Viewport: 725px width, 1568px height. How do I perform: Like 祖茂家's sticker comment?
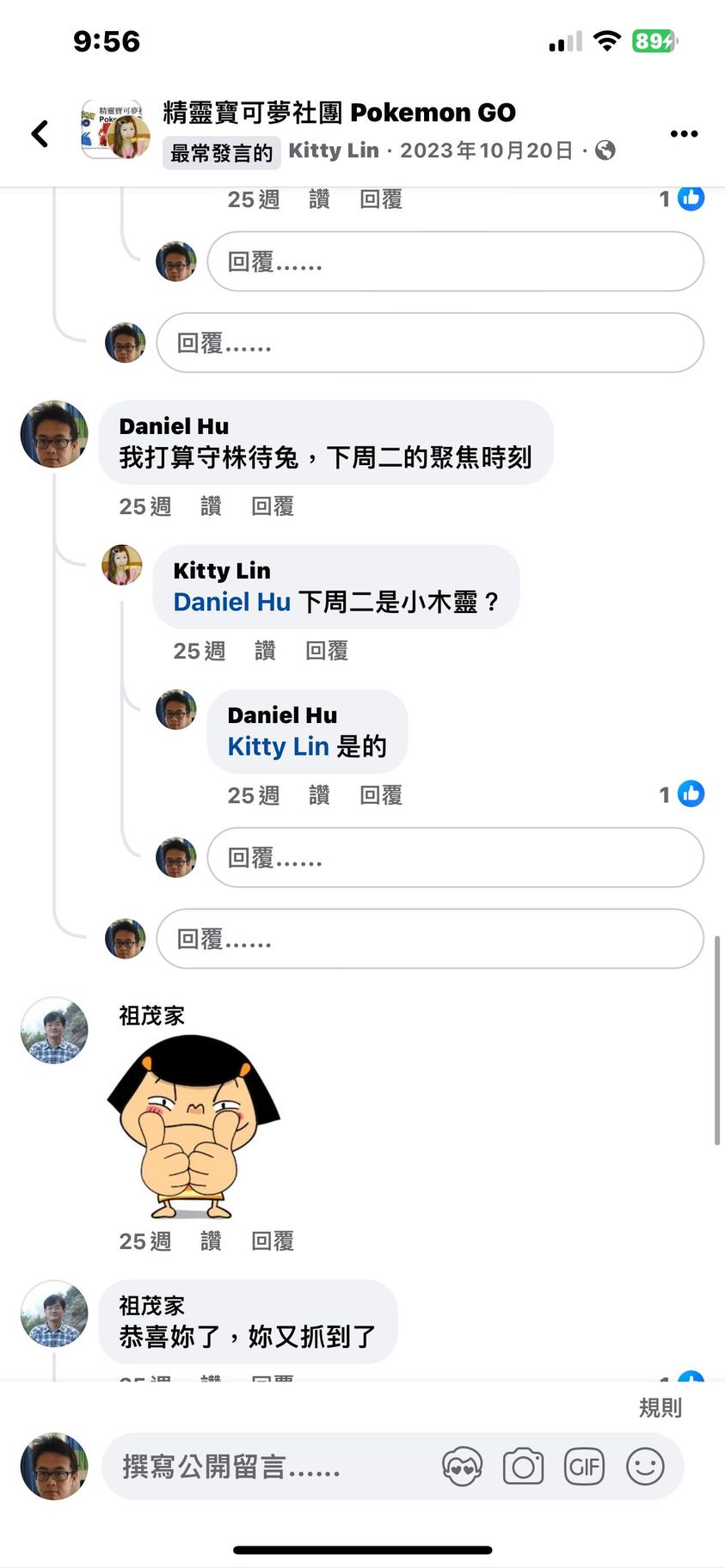point(211,1240)
